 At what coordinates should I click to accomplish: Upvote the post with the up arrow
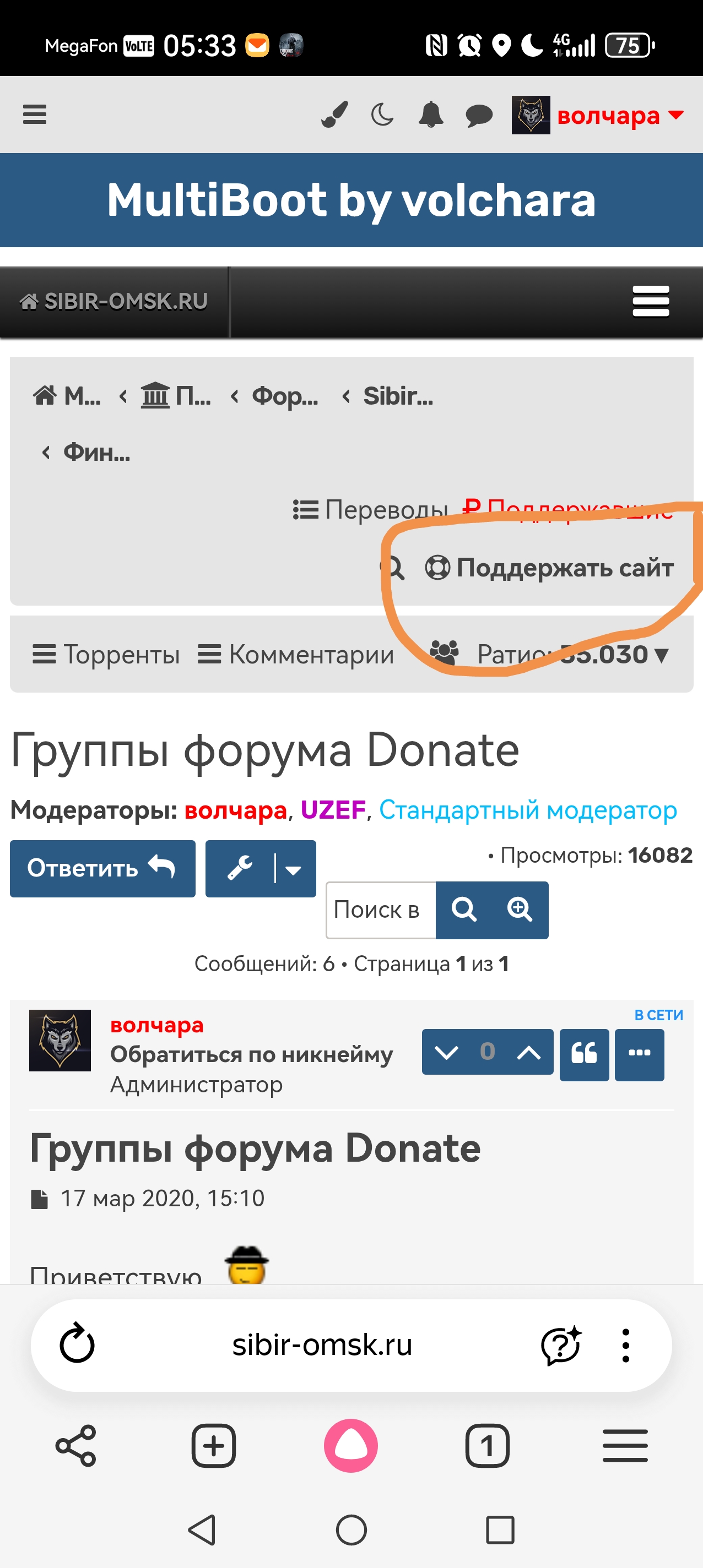[x=529, y=1053]
